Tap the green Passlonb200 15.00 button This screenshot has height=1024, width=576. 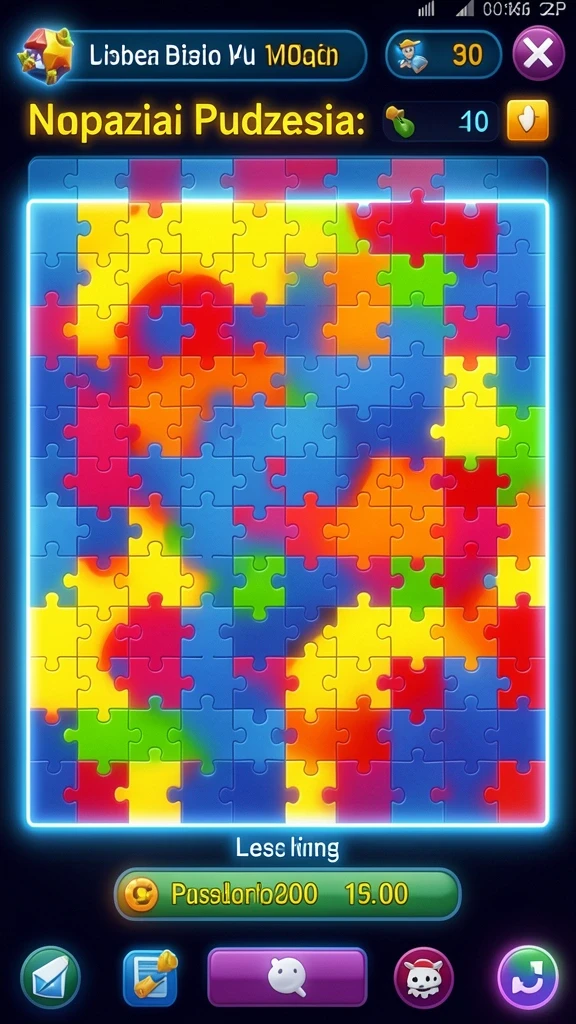[287, 894]
